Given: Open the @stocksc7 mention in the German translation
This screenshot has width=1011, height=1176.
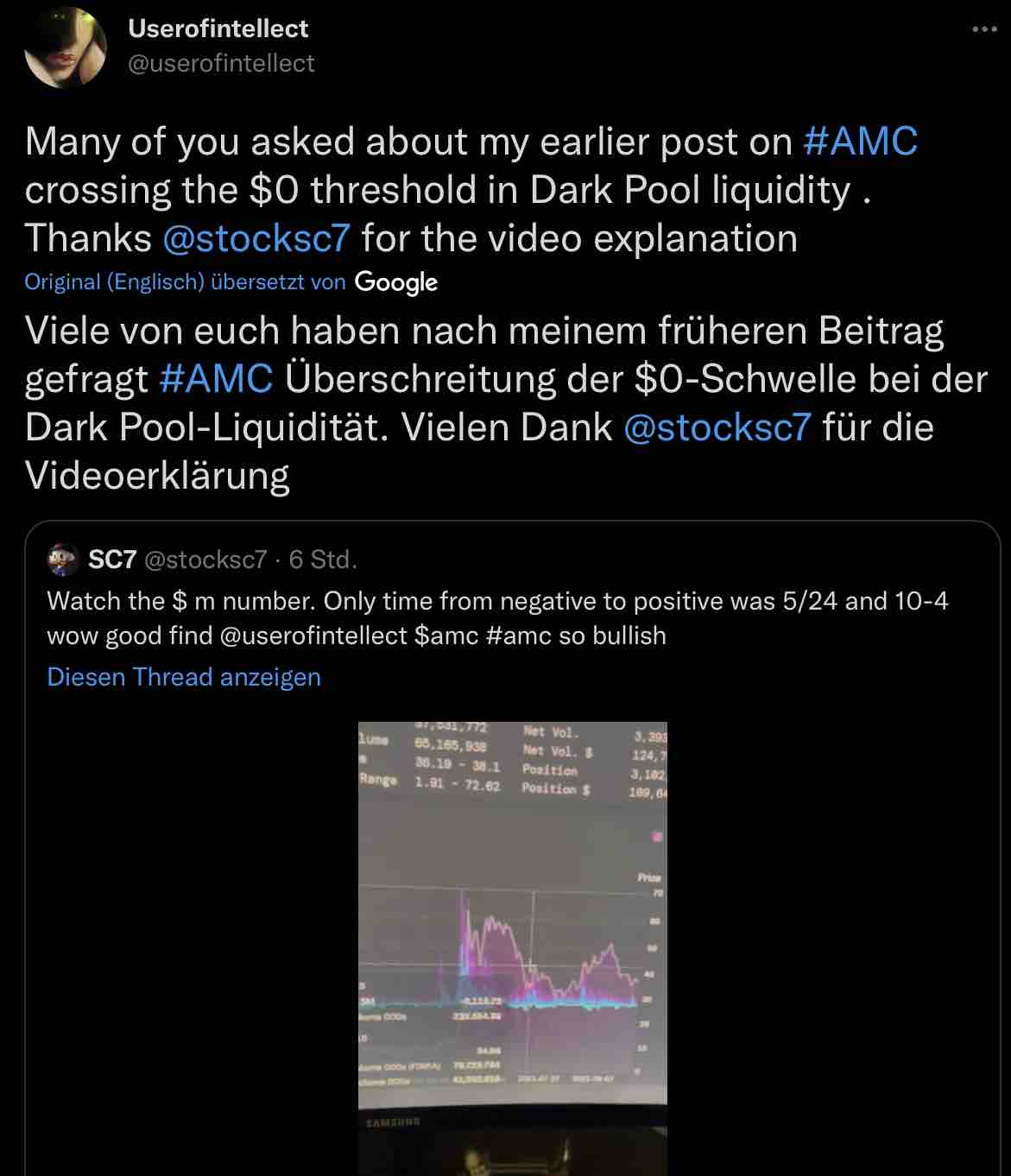Looking at the screenshot, I should click(x=717, y=427).
